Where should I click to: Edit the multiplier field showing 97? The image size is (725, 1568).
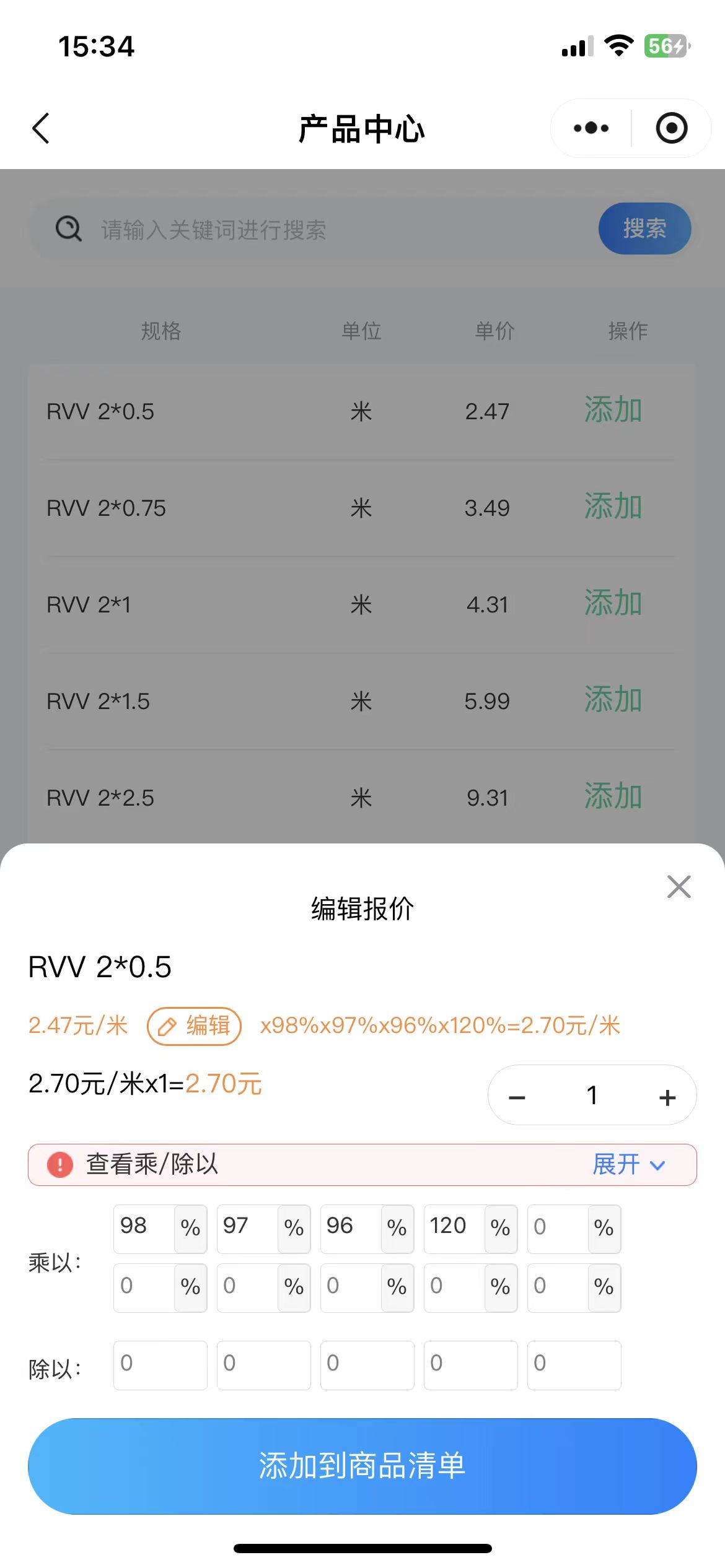point(247,1227)
